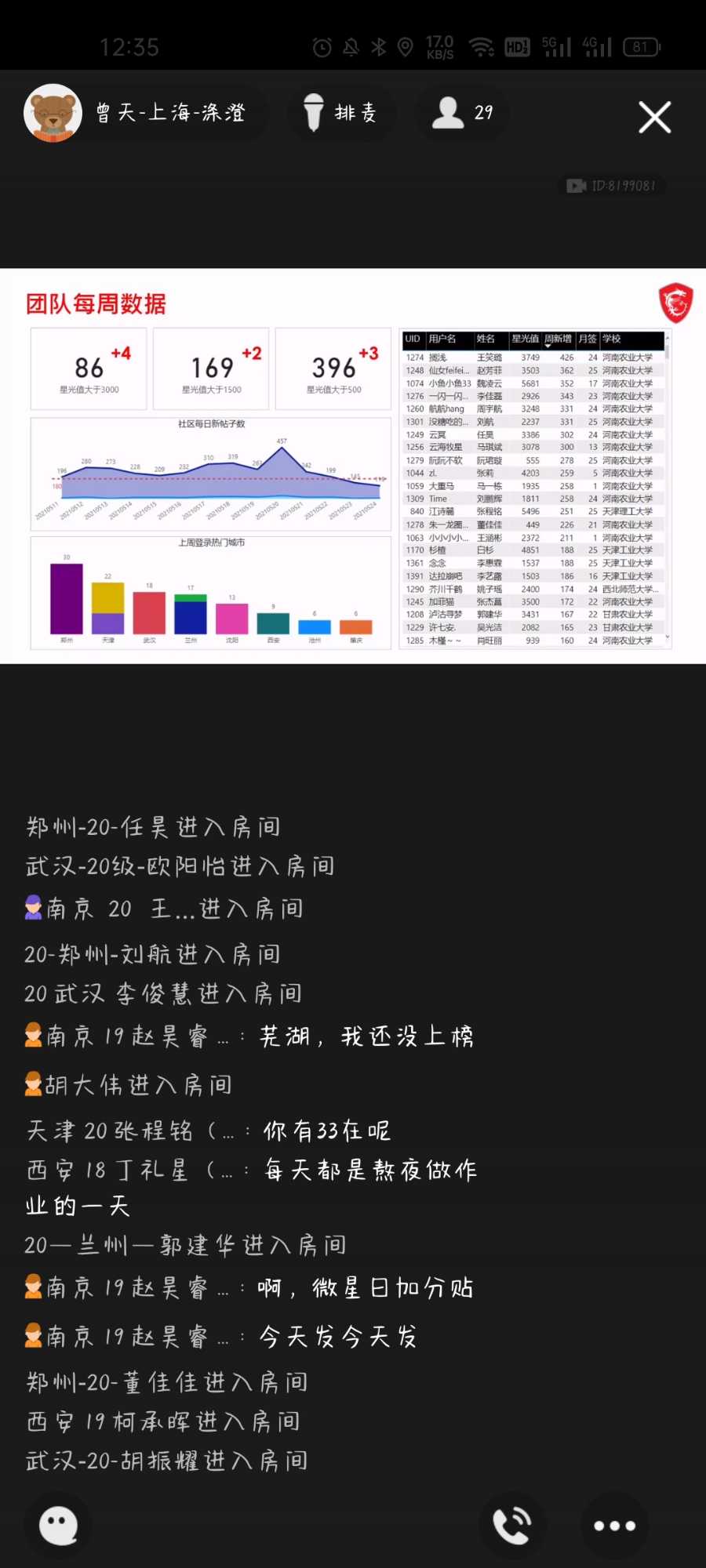This screenshot has width=706, height=1568.
Task: Tap the 排麦 microphone queue button
Action: click(341, 114)
